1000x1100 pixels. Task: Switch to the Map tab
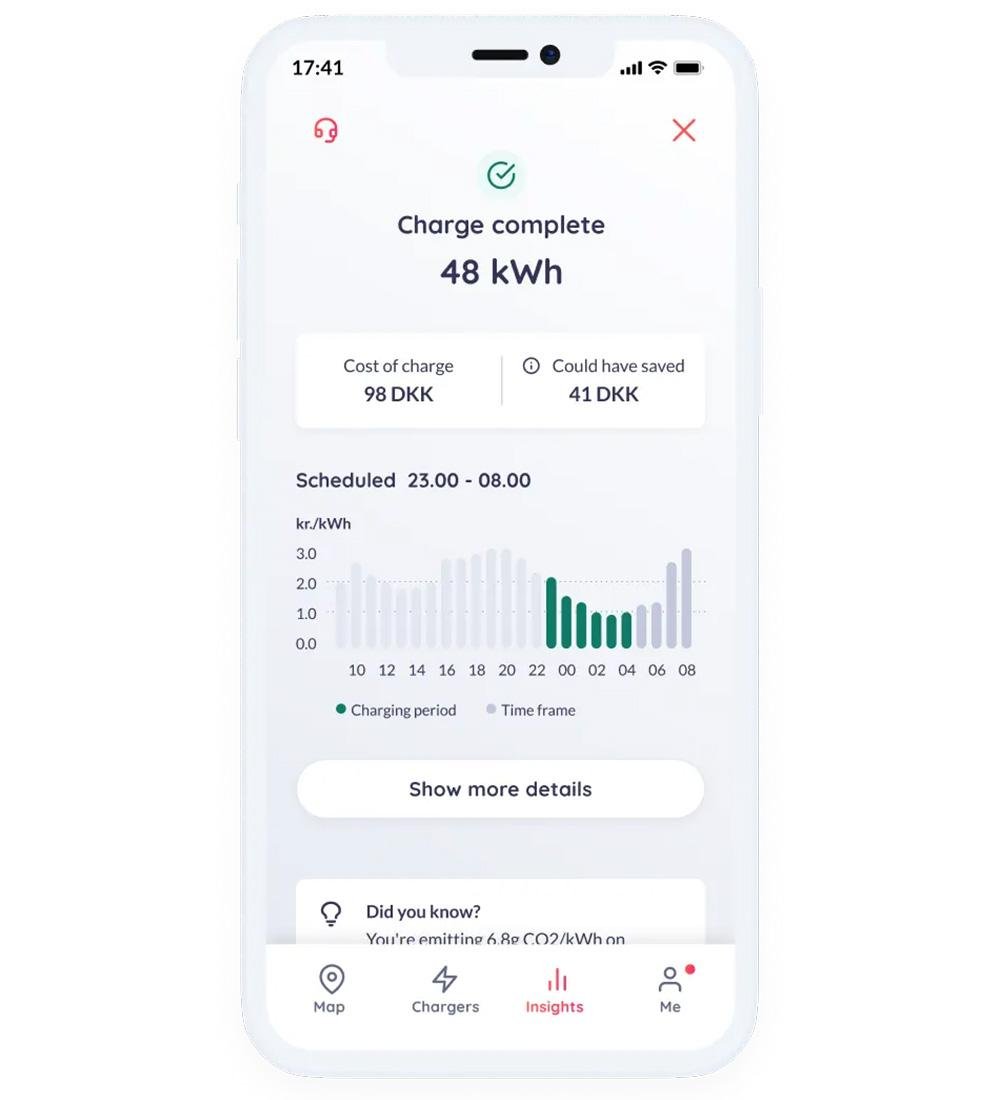point(330,990)
